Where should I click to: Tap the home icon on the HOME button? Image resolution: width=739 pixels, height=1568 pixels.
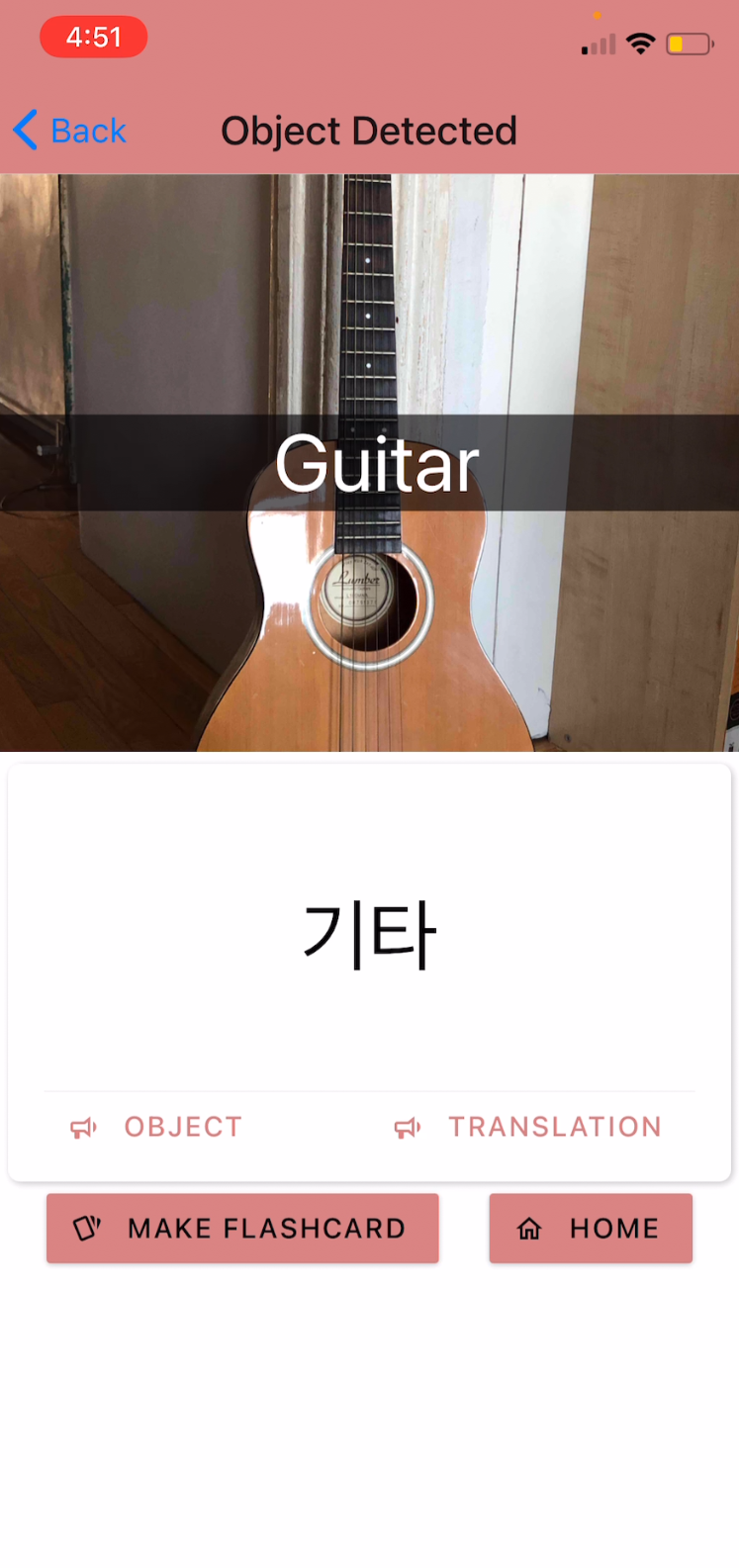coord(531,1228)
